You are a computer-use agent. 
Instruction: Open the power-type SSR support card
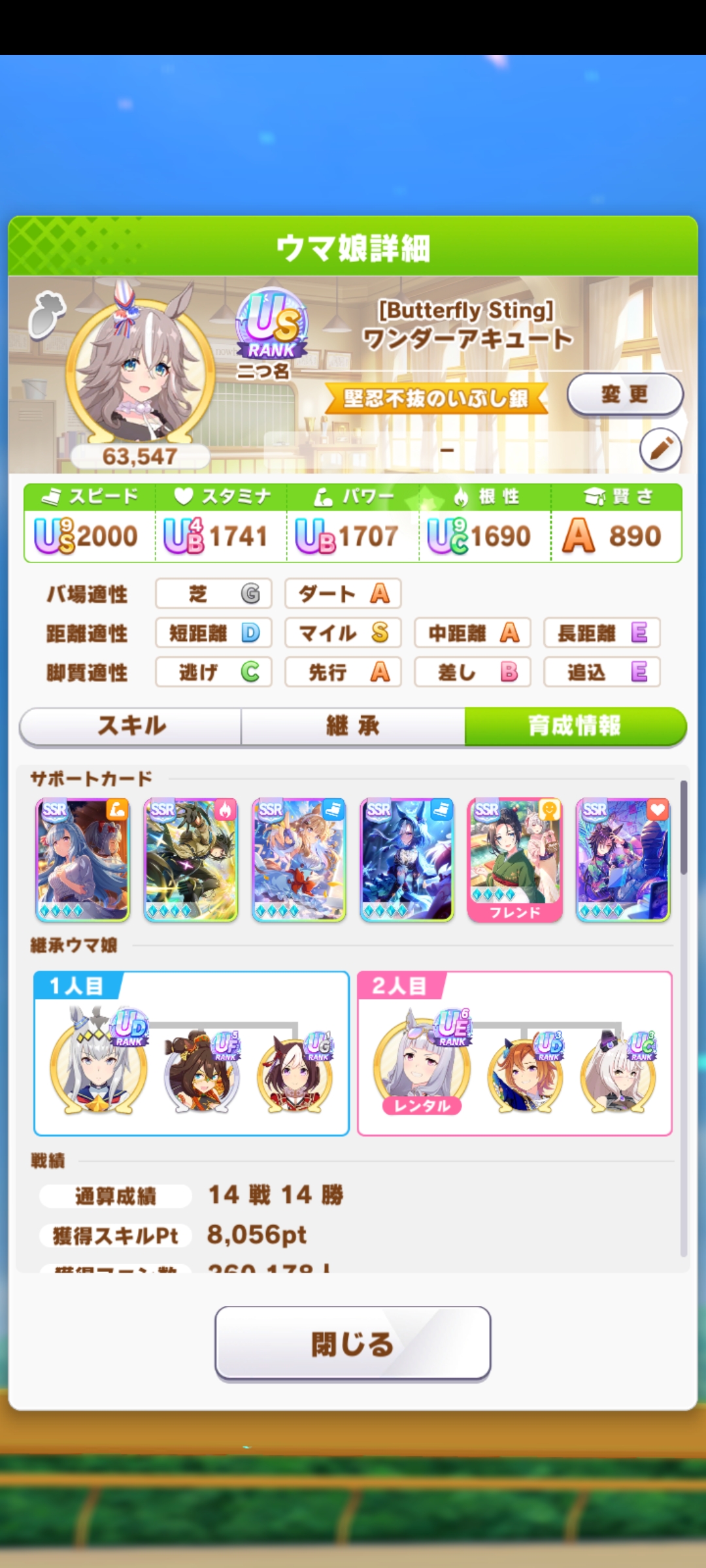82,859
